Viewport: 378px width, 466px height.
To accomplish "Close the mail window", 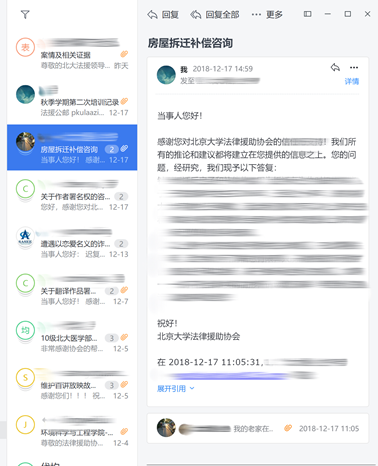I will point(367,14).
